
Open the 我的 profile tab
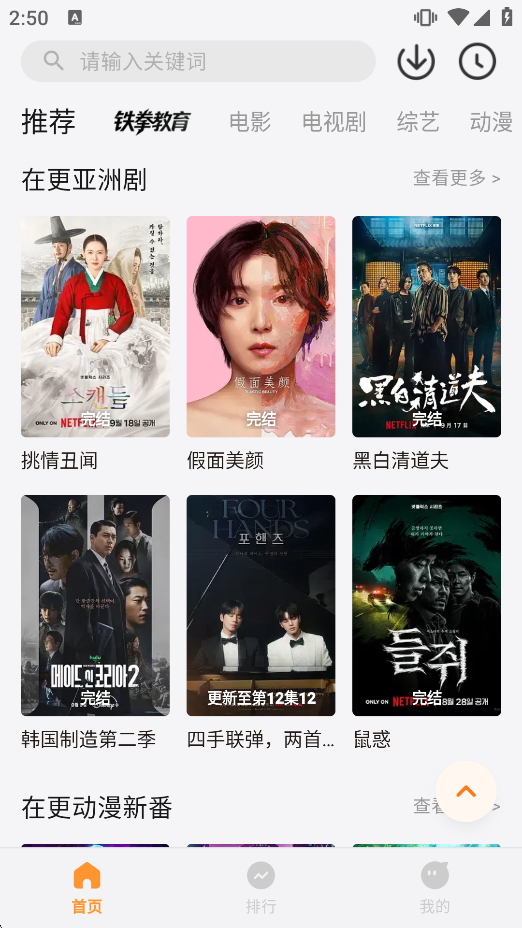435,888
